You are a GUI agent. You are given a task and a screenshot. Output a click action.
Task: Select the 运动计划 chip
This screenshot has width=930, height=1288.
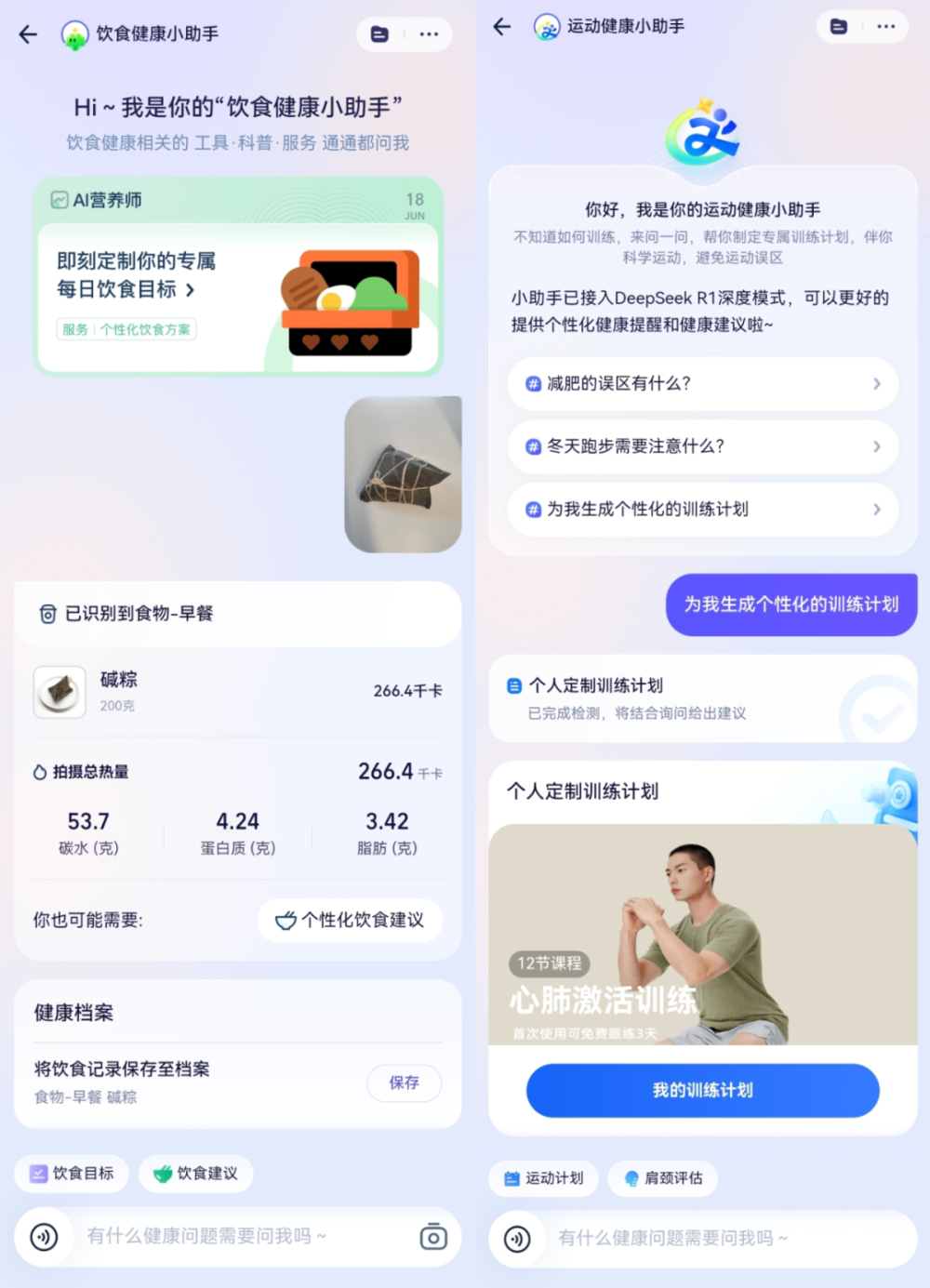(545, 1178)
